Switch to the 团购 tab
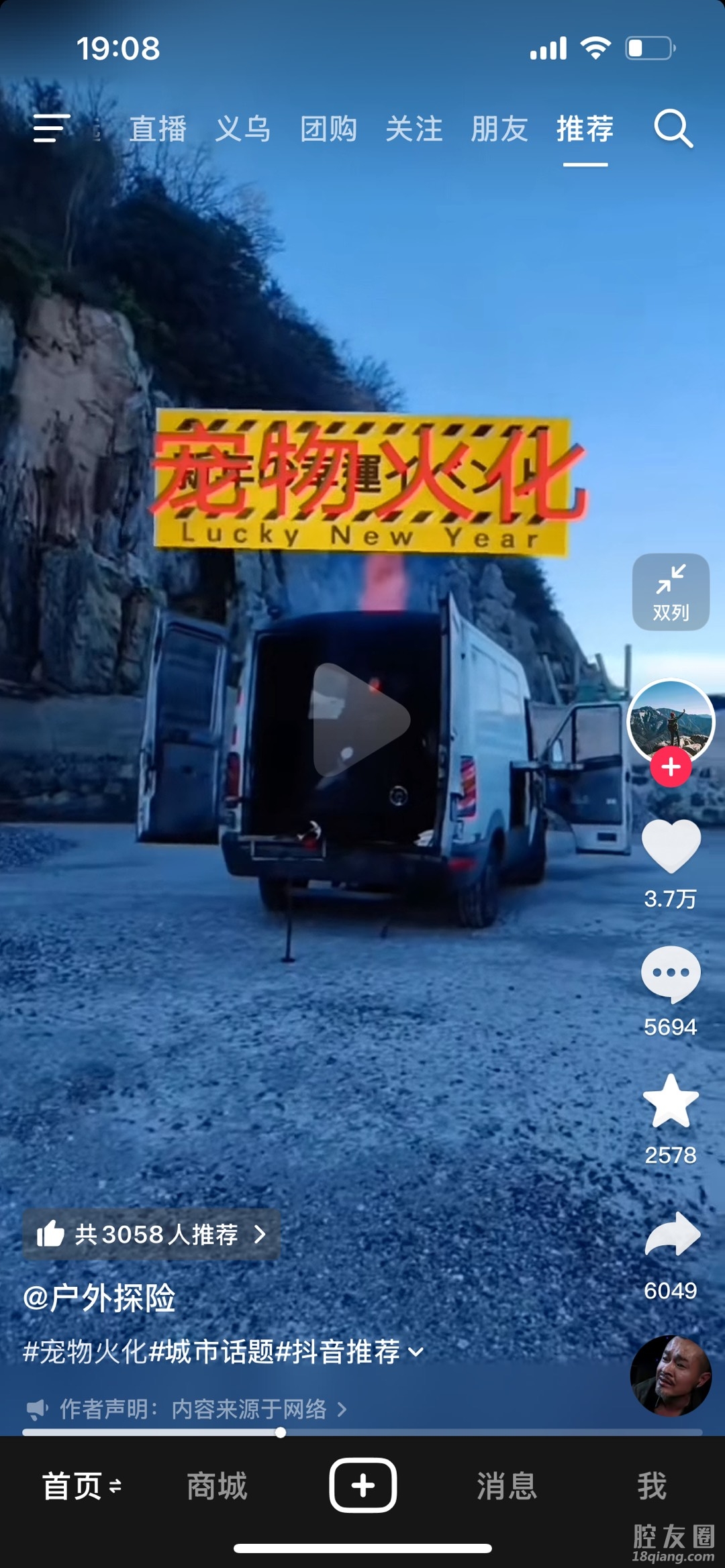 328,129
